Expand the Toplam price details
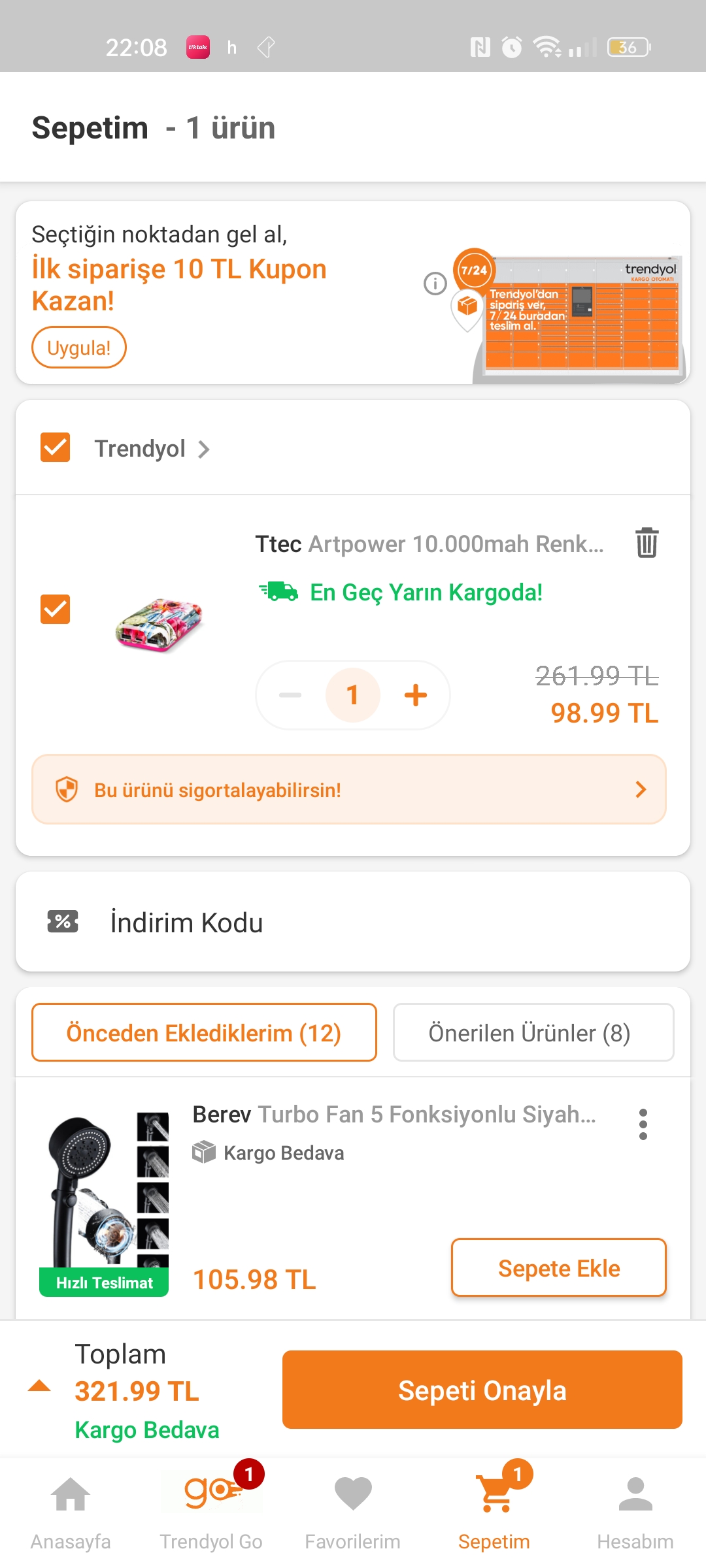 40,1386
